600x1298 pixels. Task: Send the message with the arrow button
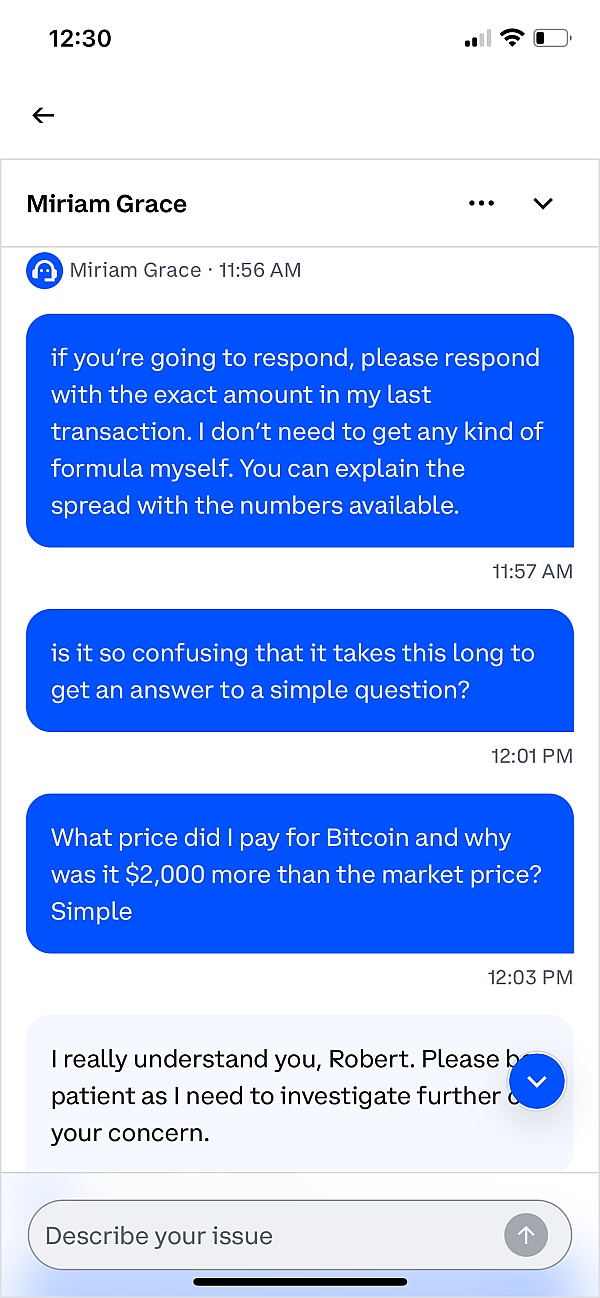tap(526, 1236)
